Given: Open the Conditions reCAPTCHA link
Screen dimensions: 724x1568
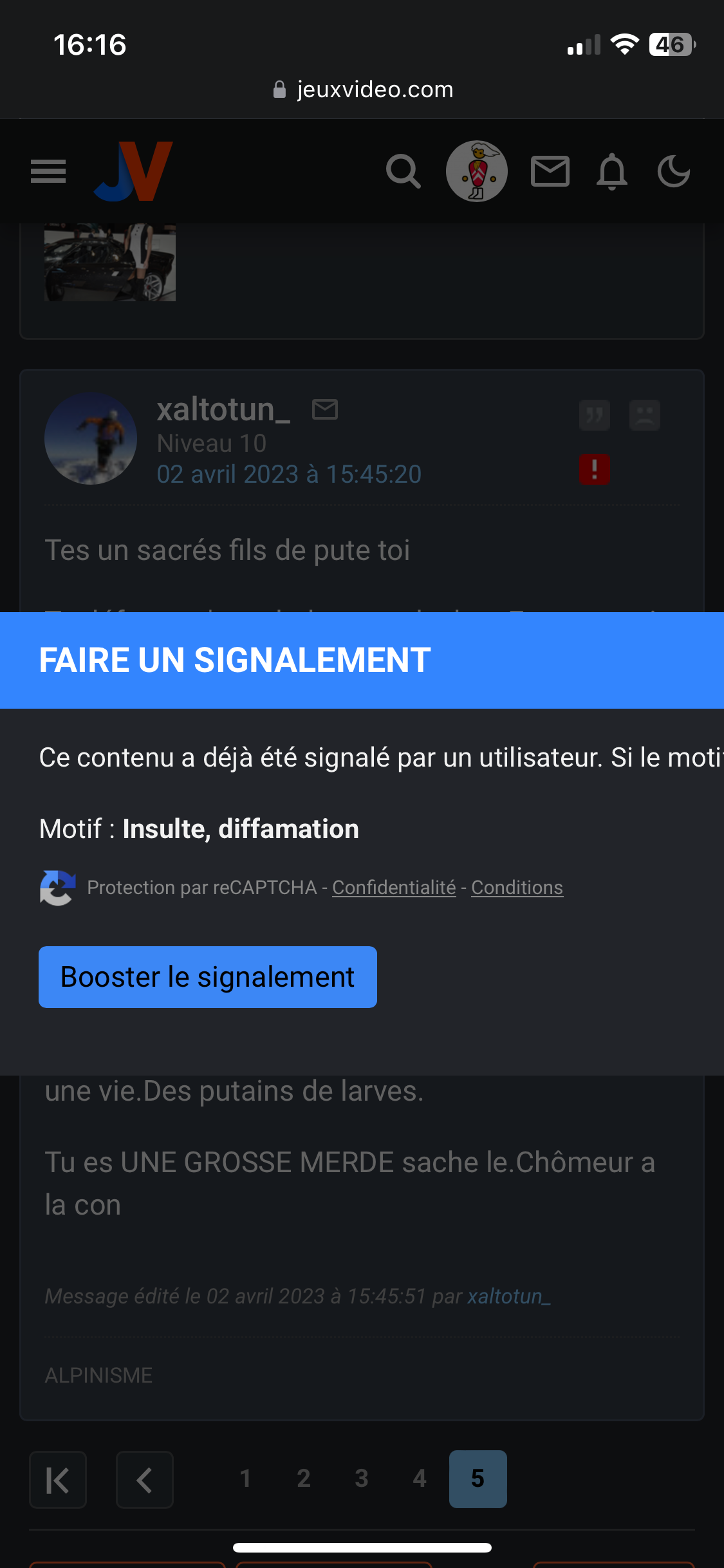Looking at the screenshot, I should pyautogui.click(x=517, y=888).
